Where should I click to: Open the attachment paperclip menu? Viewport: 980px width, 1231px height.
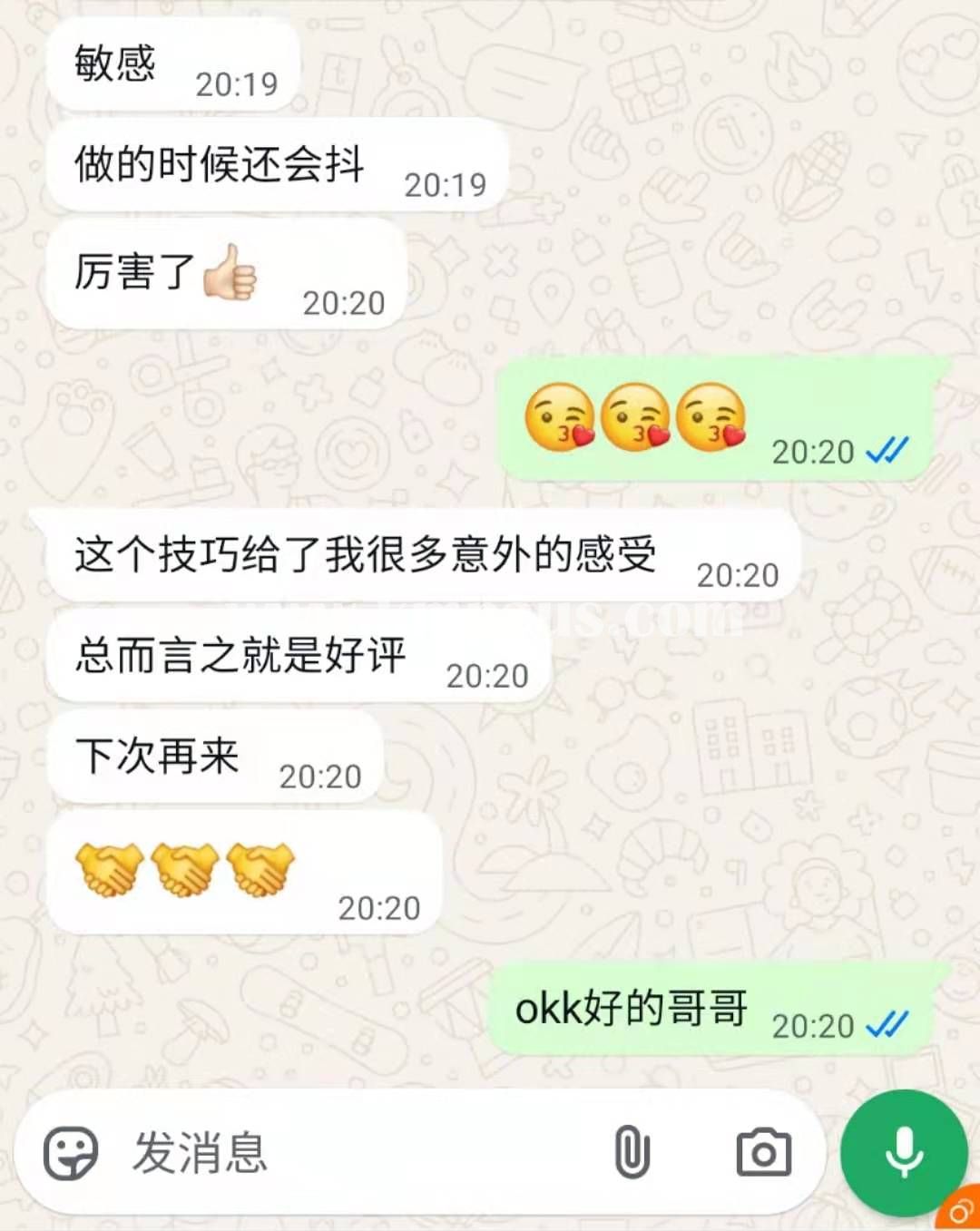[632, 1153]
